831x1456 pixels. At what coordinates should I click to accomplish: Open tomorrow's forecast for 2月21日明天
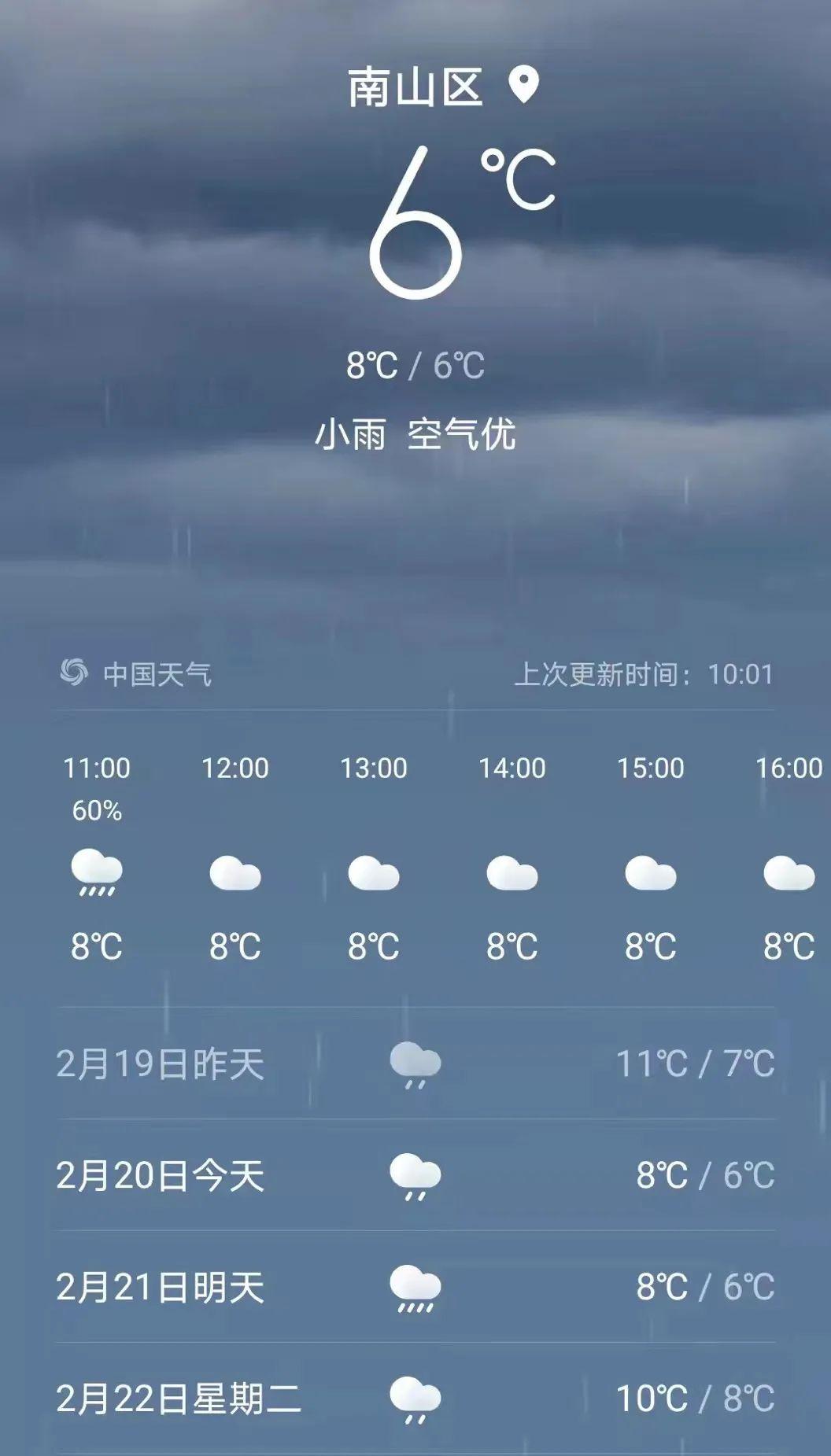(x=415, y=1287)
